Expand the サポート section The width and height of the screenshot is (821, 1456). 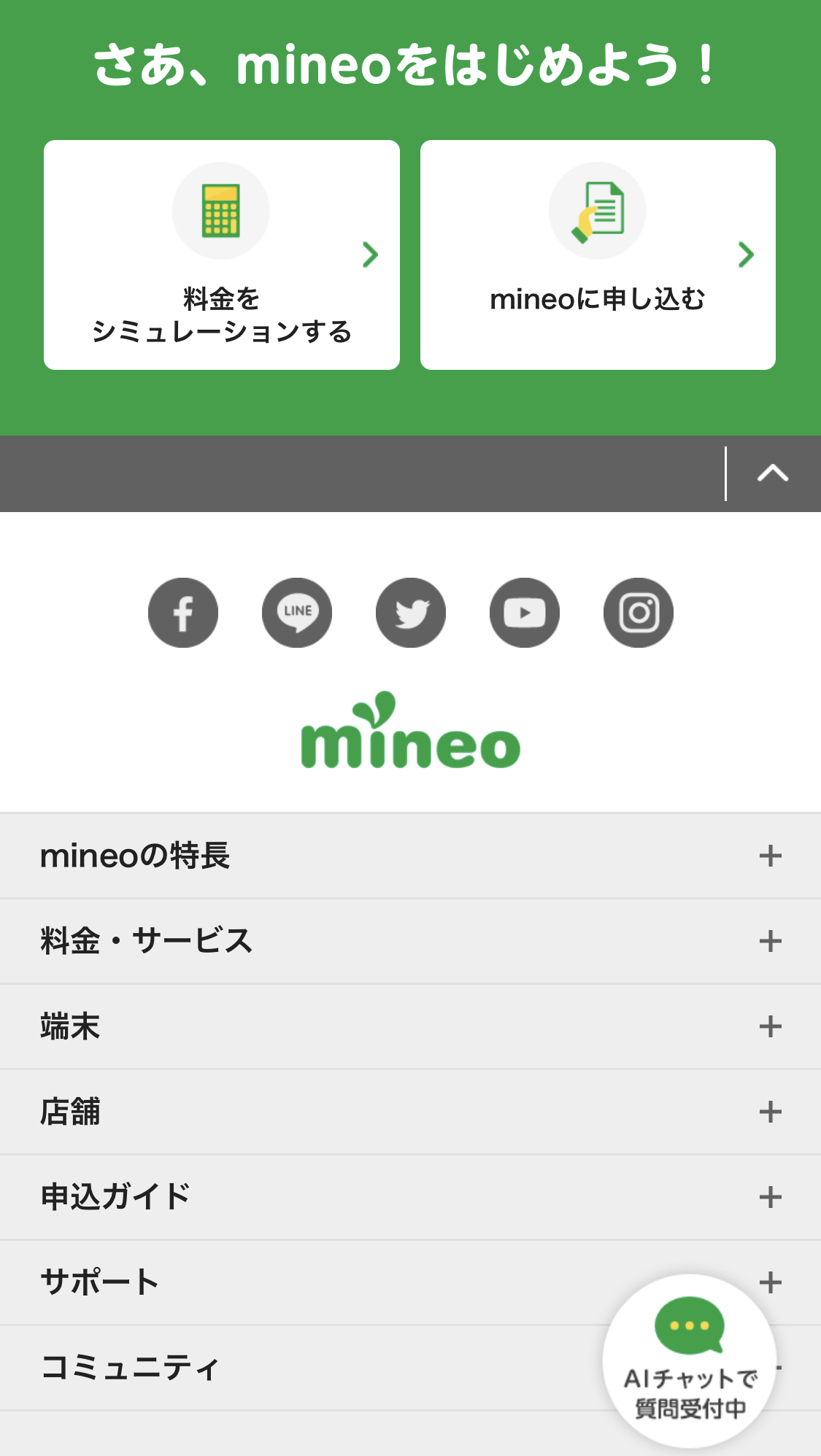(x=365, y=1282)
